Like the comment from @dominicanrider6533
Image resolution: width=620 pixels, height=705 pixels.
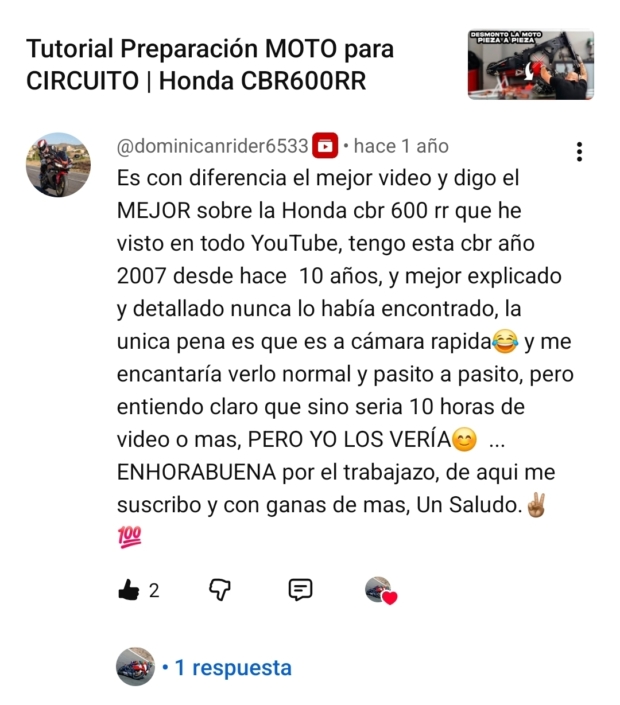pos(129,590)
